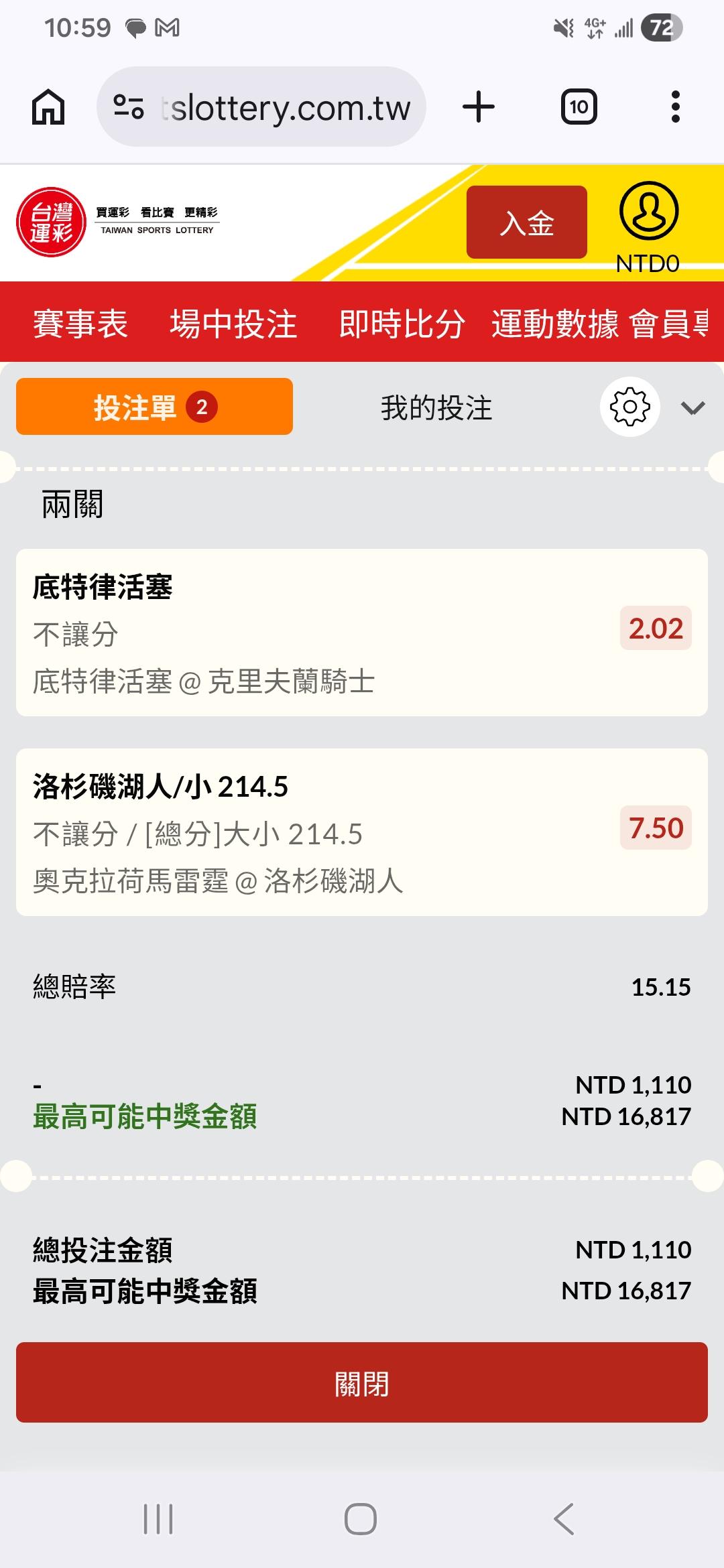Go back with the system back button
Viewport: 724px width, 1568px height.
click(564, 1518)
